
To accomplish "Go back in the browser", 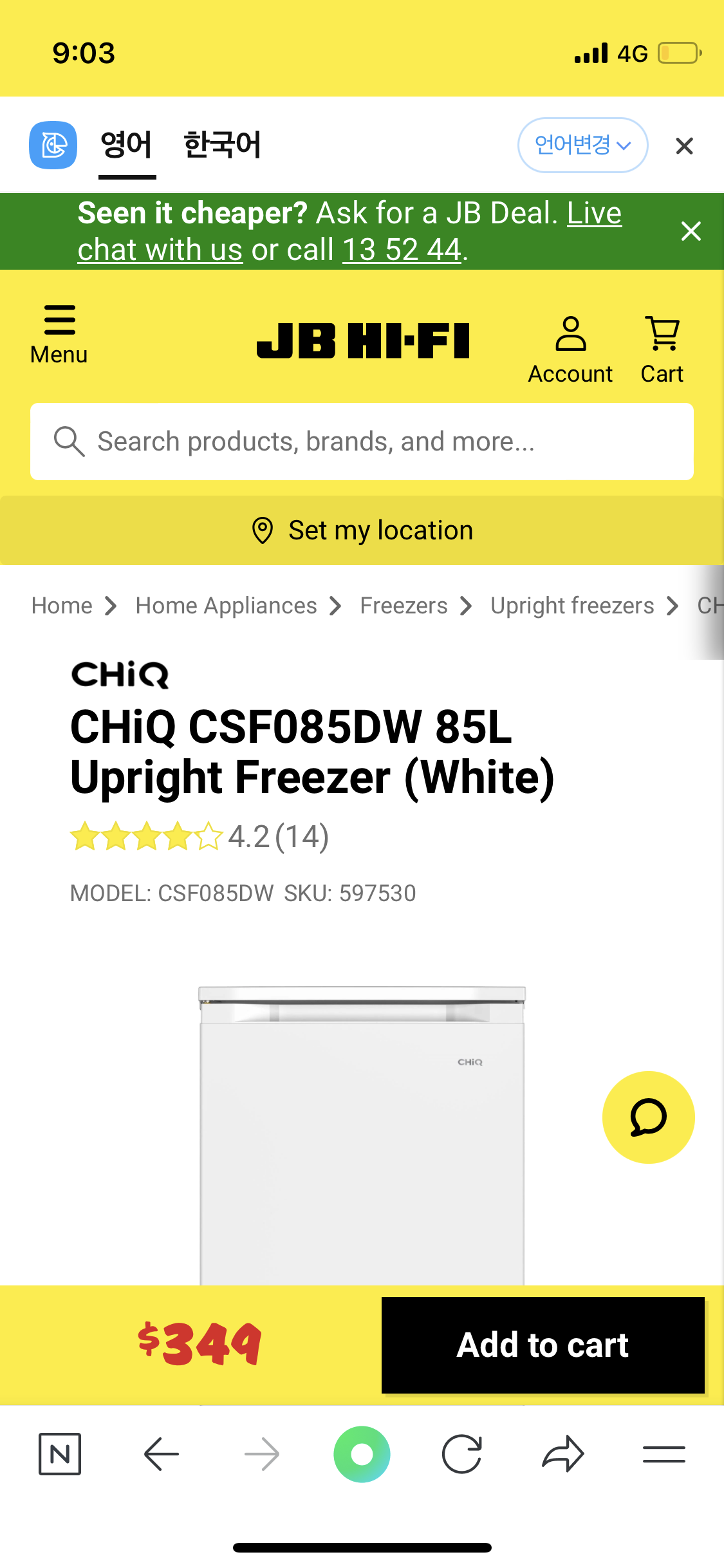I will 161,1455.
